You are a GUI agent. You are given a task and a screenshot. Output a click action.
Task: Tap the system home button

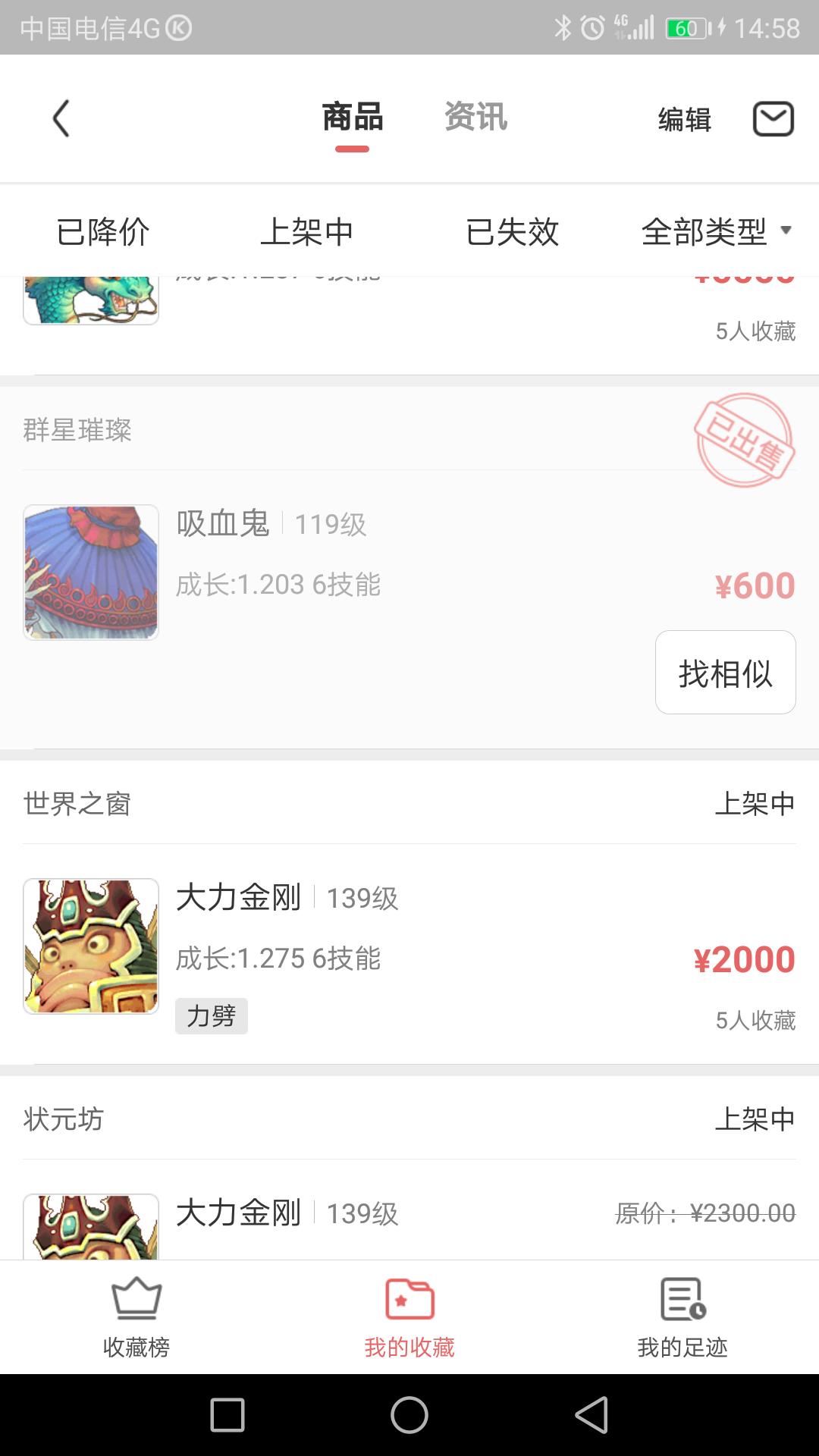coord(409,1415)
